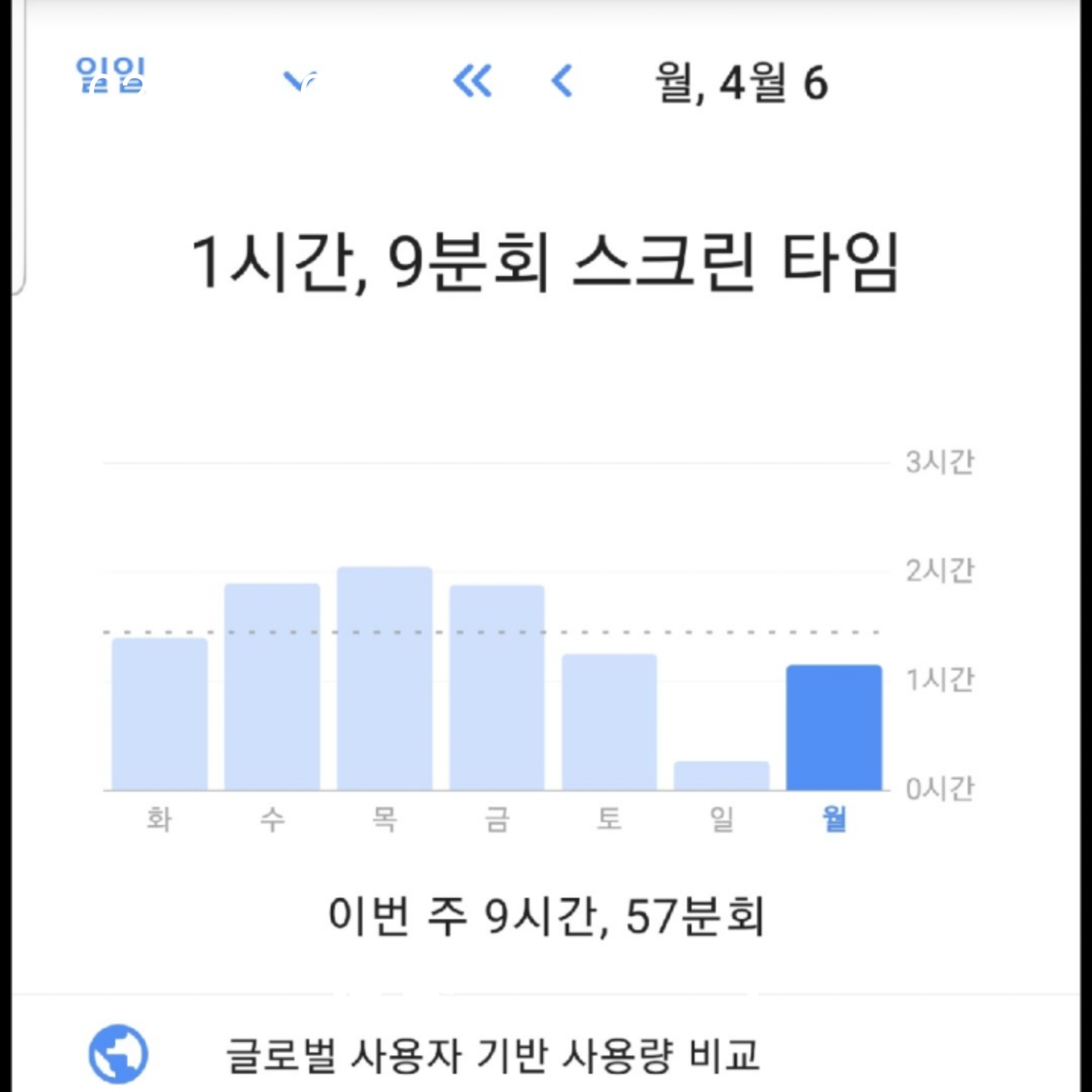Select the 수 bar in the chart

click(x=272, y=687)
